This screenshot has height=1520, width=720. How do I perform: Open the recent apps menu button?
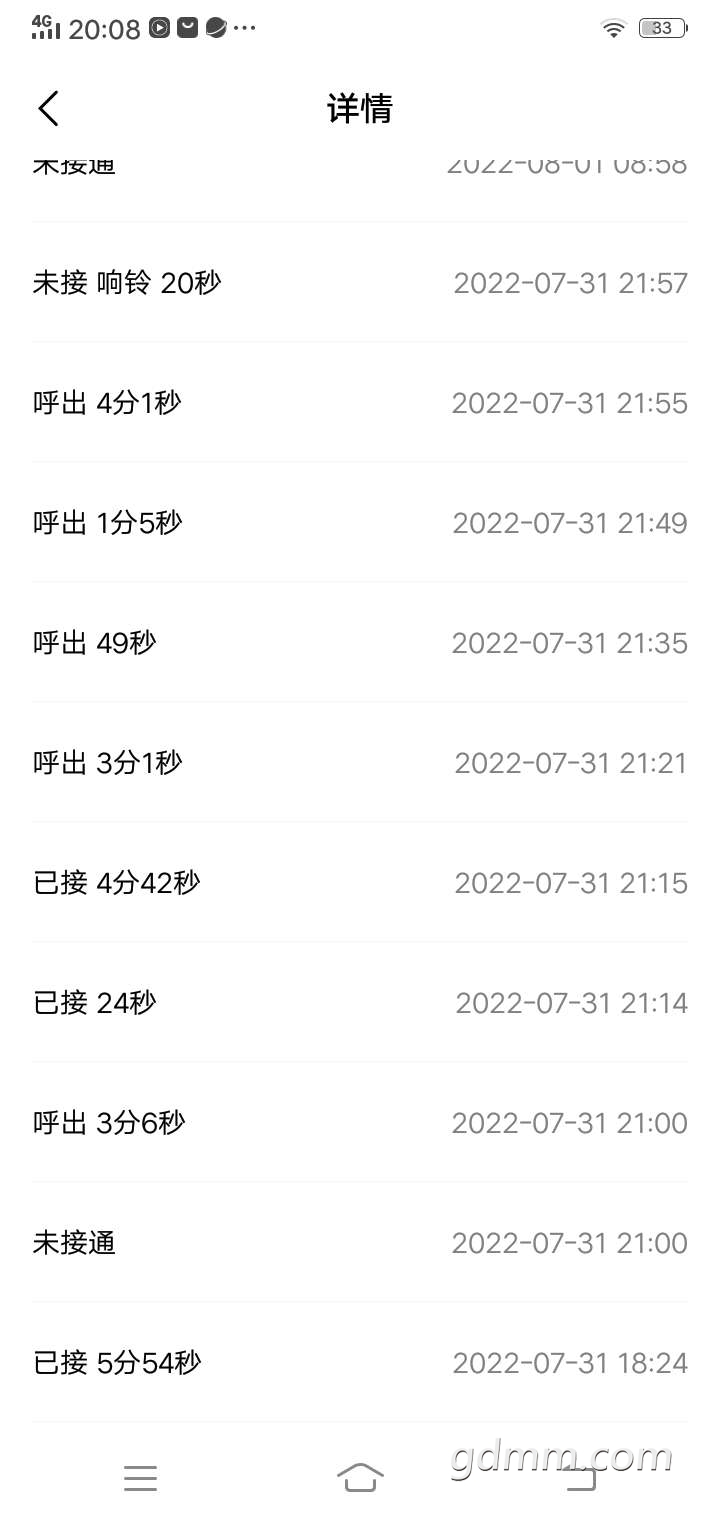click(140, 1478)
